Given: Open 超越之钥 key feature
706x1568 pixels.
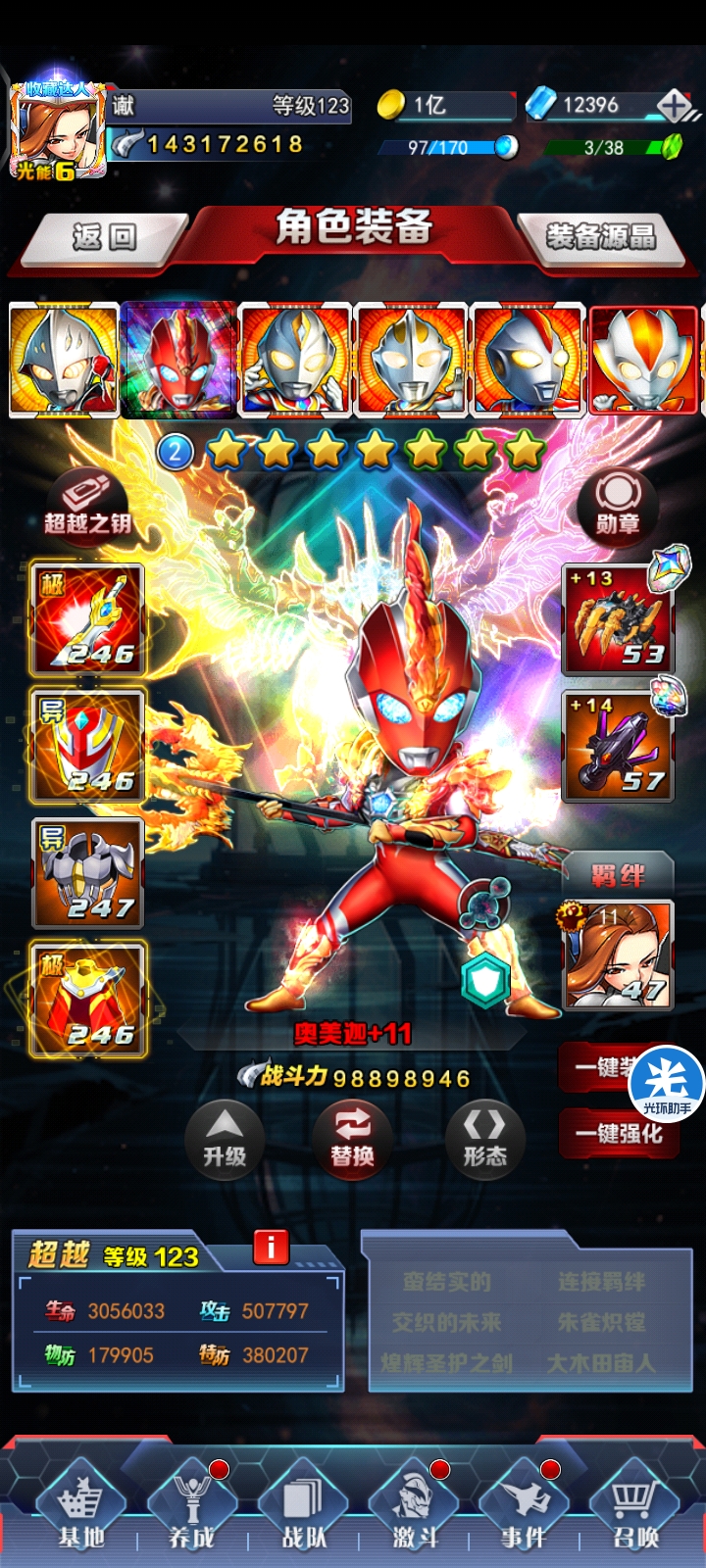Looking at the screenshot, I should (86, 503).
